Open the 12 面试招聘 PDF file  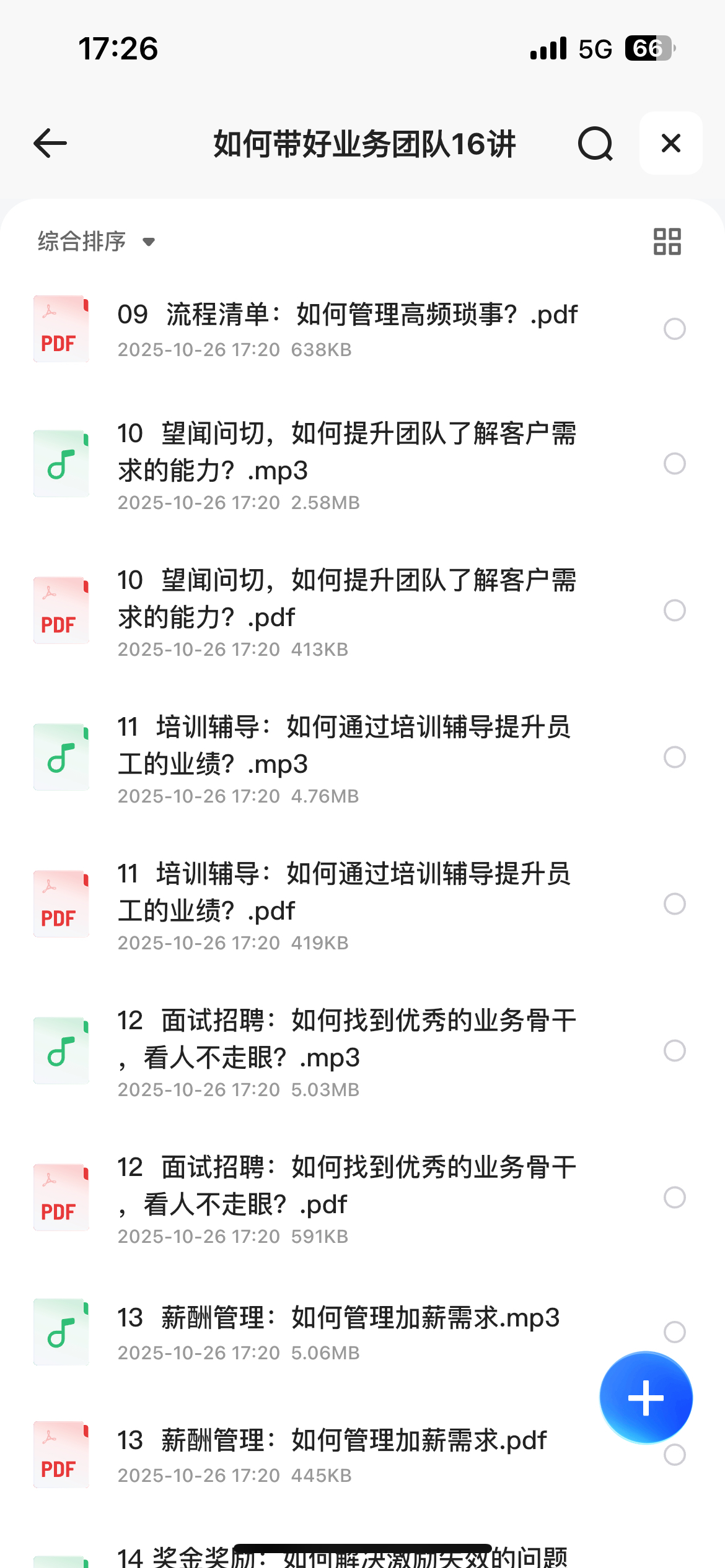click(347, 1197)
